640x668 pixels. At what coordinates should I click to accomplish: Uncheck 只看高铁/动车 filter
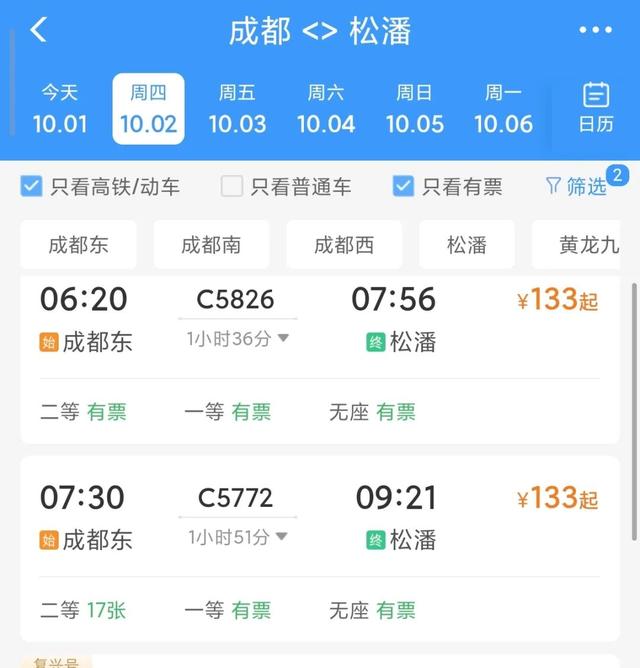32,186
